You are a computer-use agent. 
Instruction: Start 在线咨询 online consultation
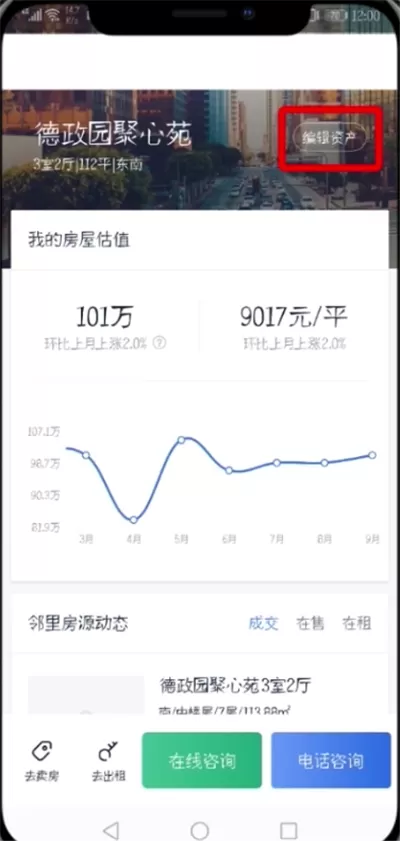point(202,761)
